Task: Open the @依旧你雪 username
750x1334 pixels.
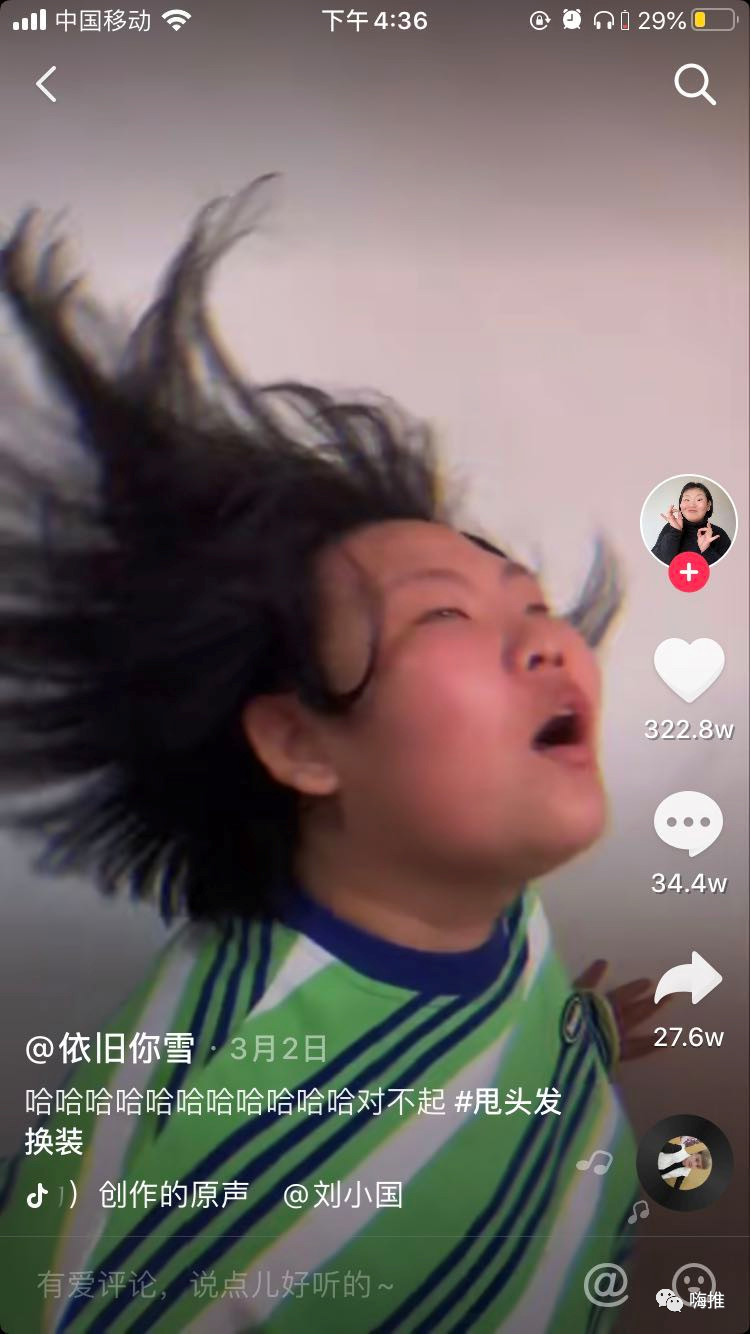Action: pos(110,1048)
